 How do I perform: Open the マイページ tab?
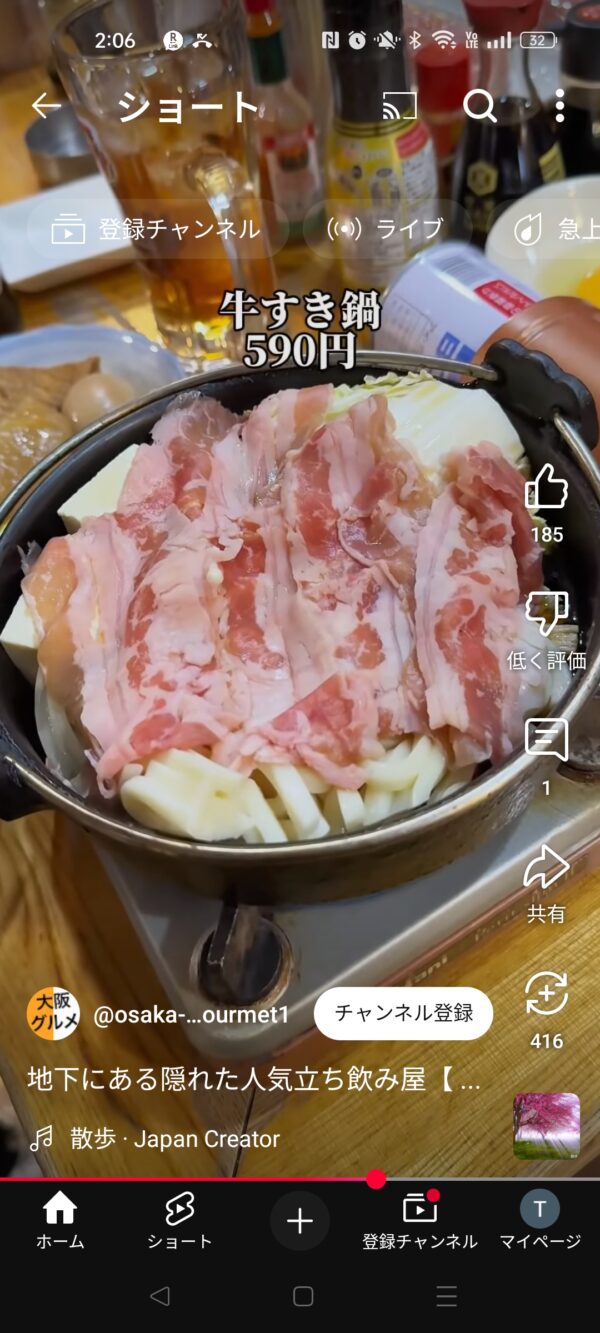click(x=540, y=1221)
